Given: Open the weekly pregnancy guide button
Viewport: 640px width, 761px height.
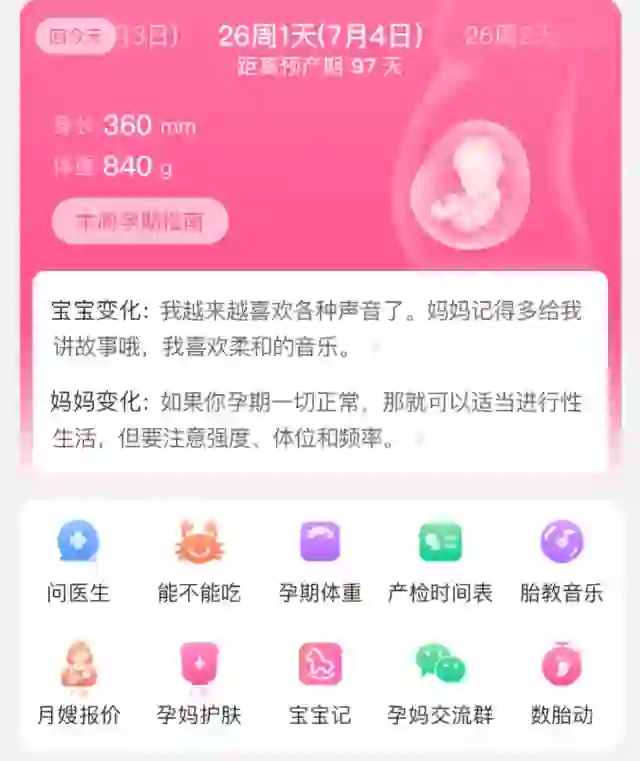Looking at the screenshot, I should pos(140,221).
